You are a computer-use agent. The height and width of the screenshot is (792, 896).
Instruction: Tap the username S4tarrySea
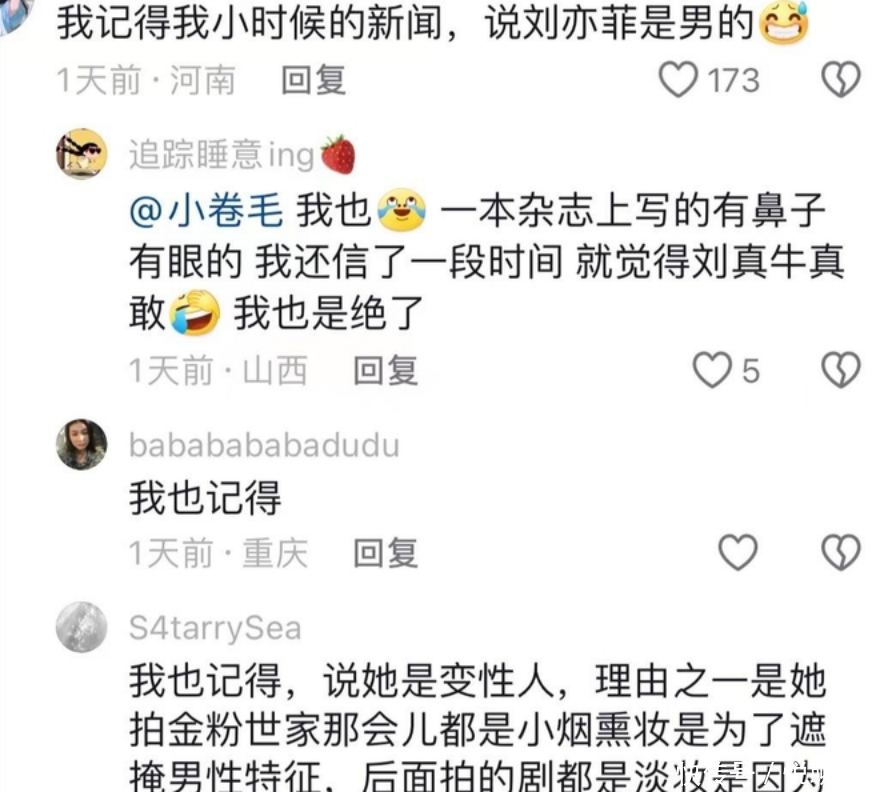(x=215, y=627)
